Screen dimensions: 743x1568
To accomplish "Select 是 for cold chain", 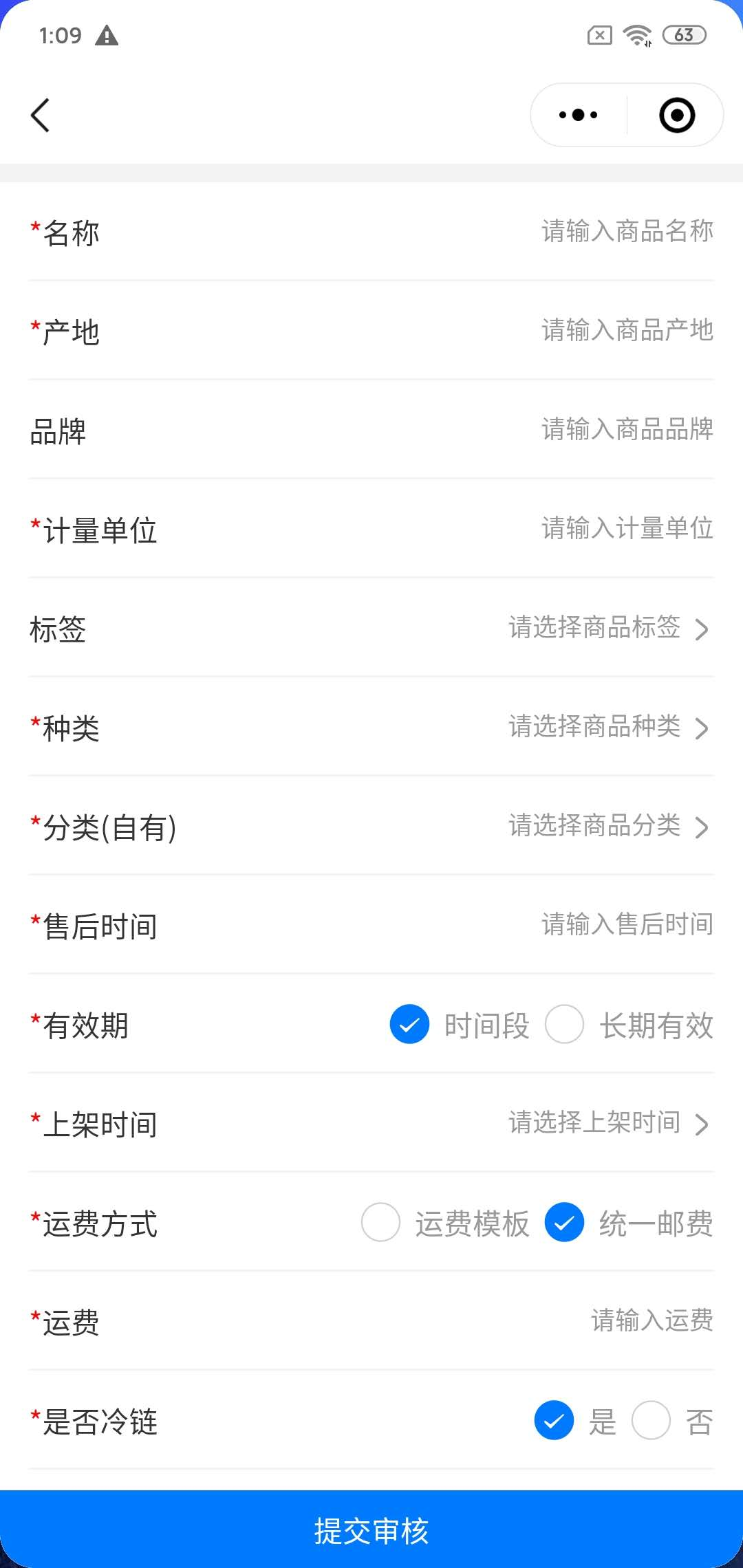I will (554, 1420).
